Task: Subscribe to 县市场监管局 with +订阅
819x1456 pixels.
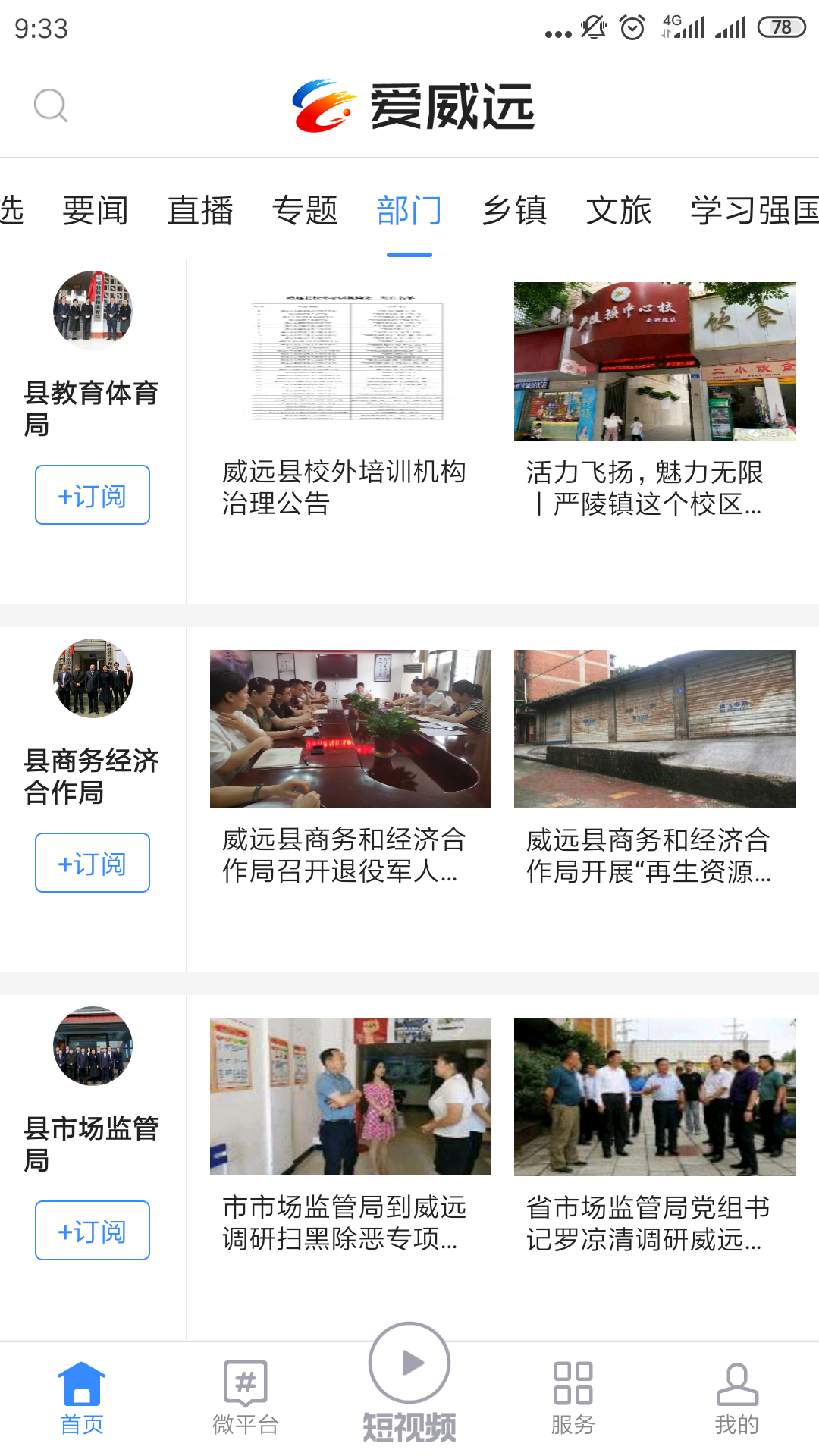Action: (92, 1230)
